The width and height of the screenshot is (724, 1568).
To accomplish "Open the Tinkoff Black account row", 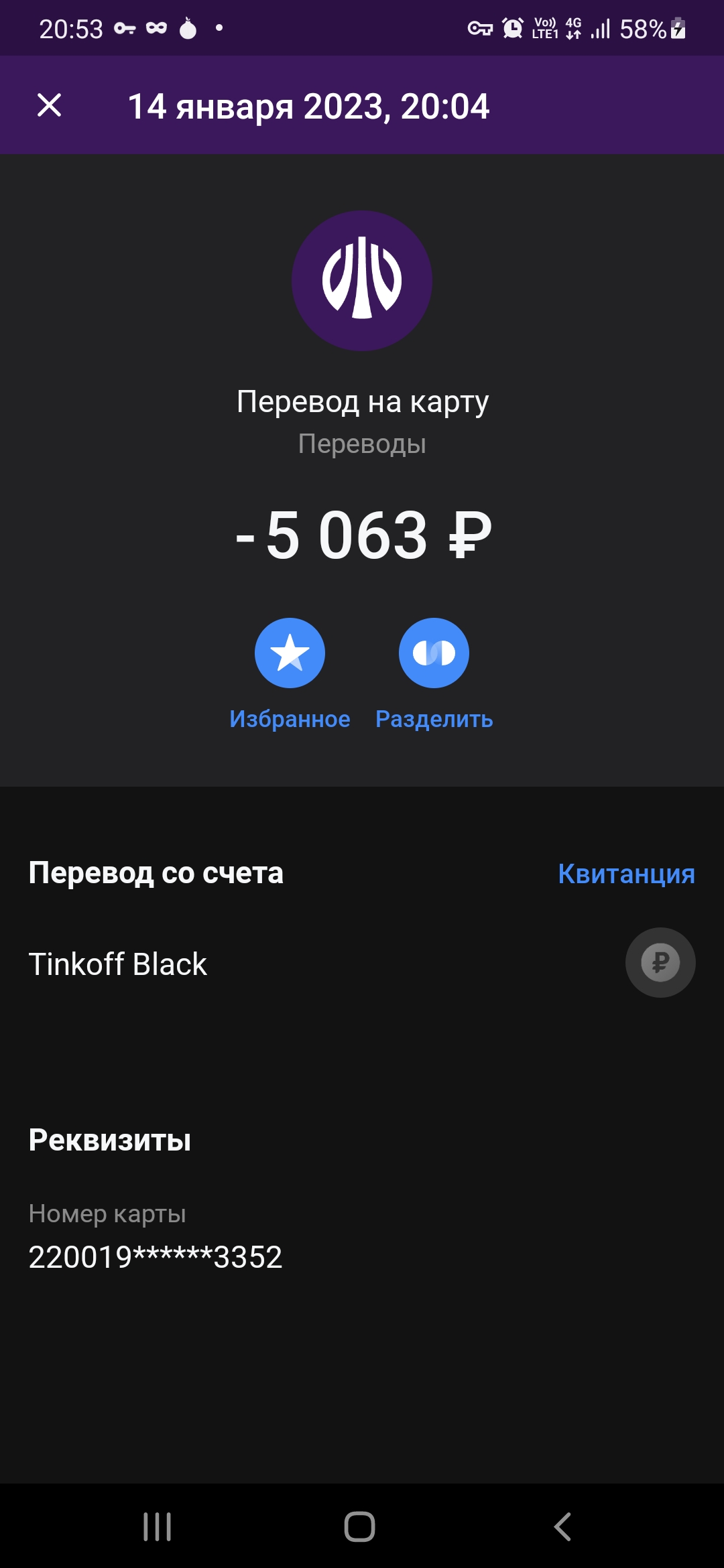I will (x=362, y=963).
